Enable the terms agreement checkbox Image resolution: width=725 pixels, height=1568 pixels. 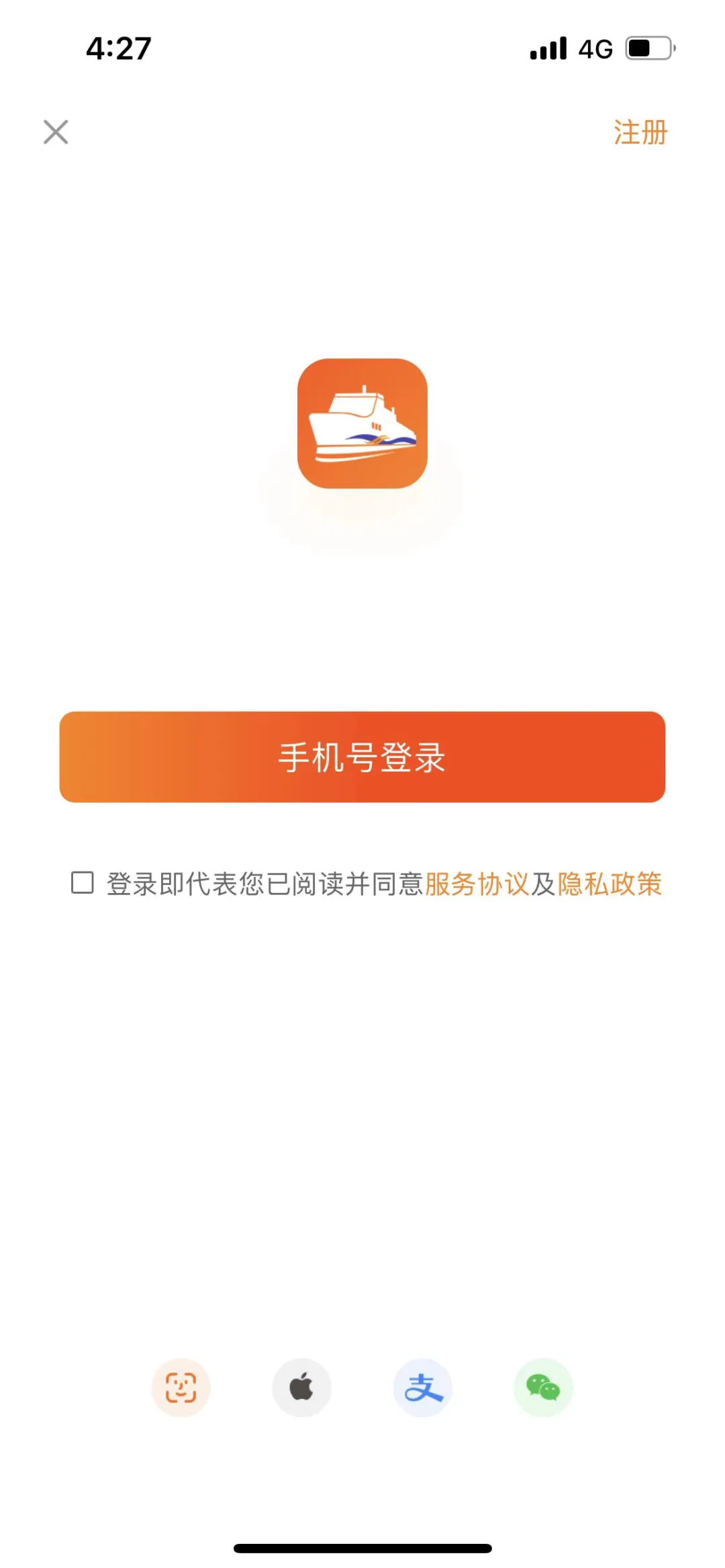82,884
